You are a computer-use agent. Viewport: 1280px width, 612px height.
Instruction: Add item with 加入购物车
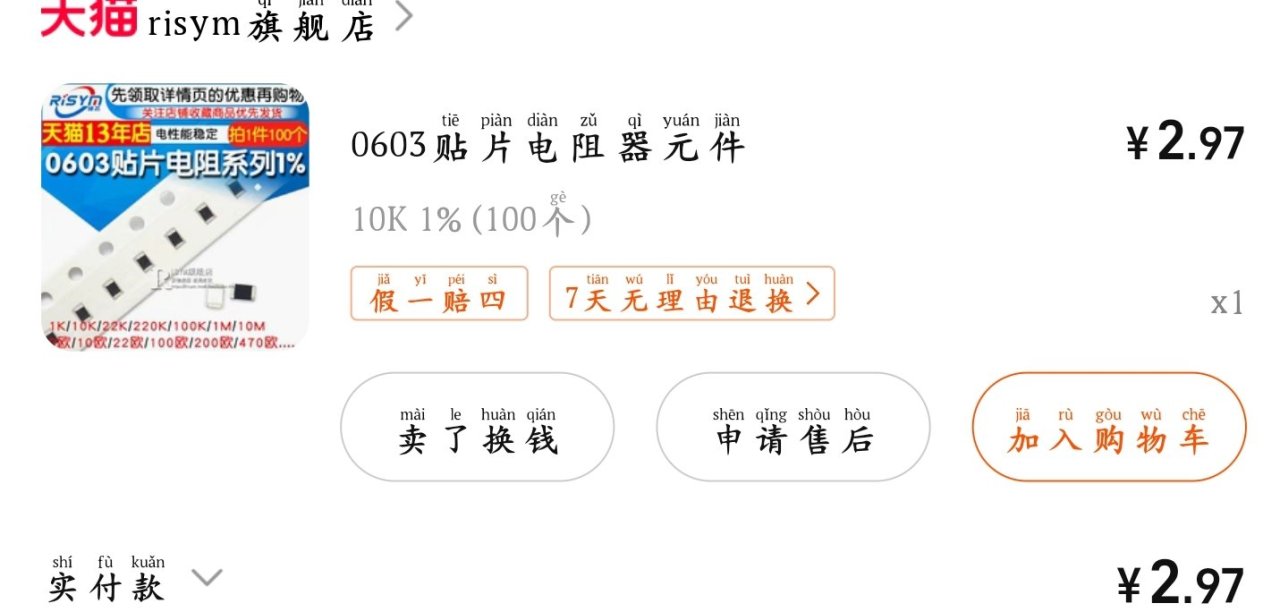click(x=1108, y=428)
